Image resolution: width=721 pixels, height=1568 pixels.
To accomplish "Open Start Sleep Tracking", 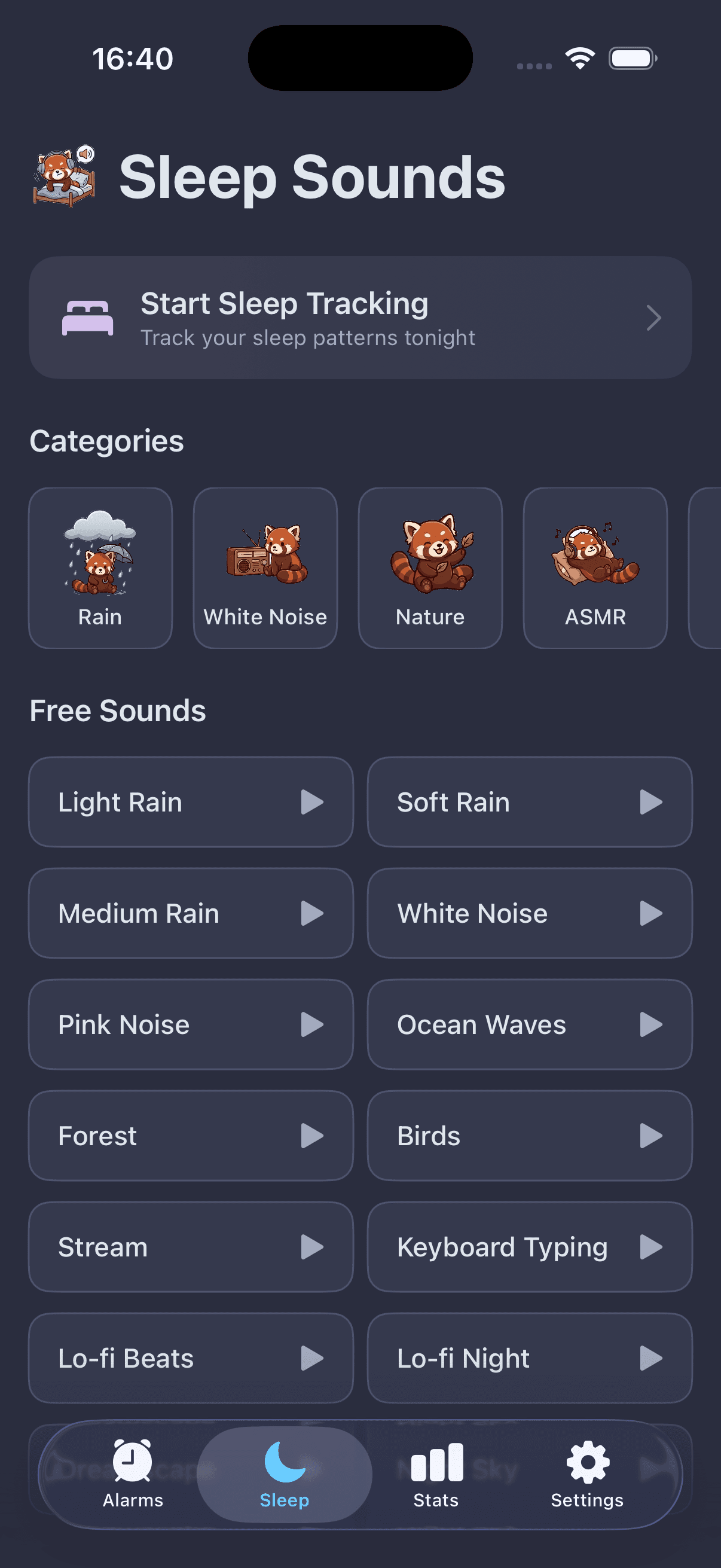I will [360, 317].
